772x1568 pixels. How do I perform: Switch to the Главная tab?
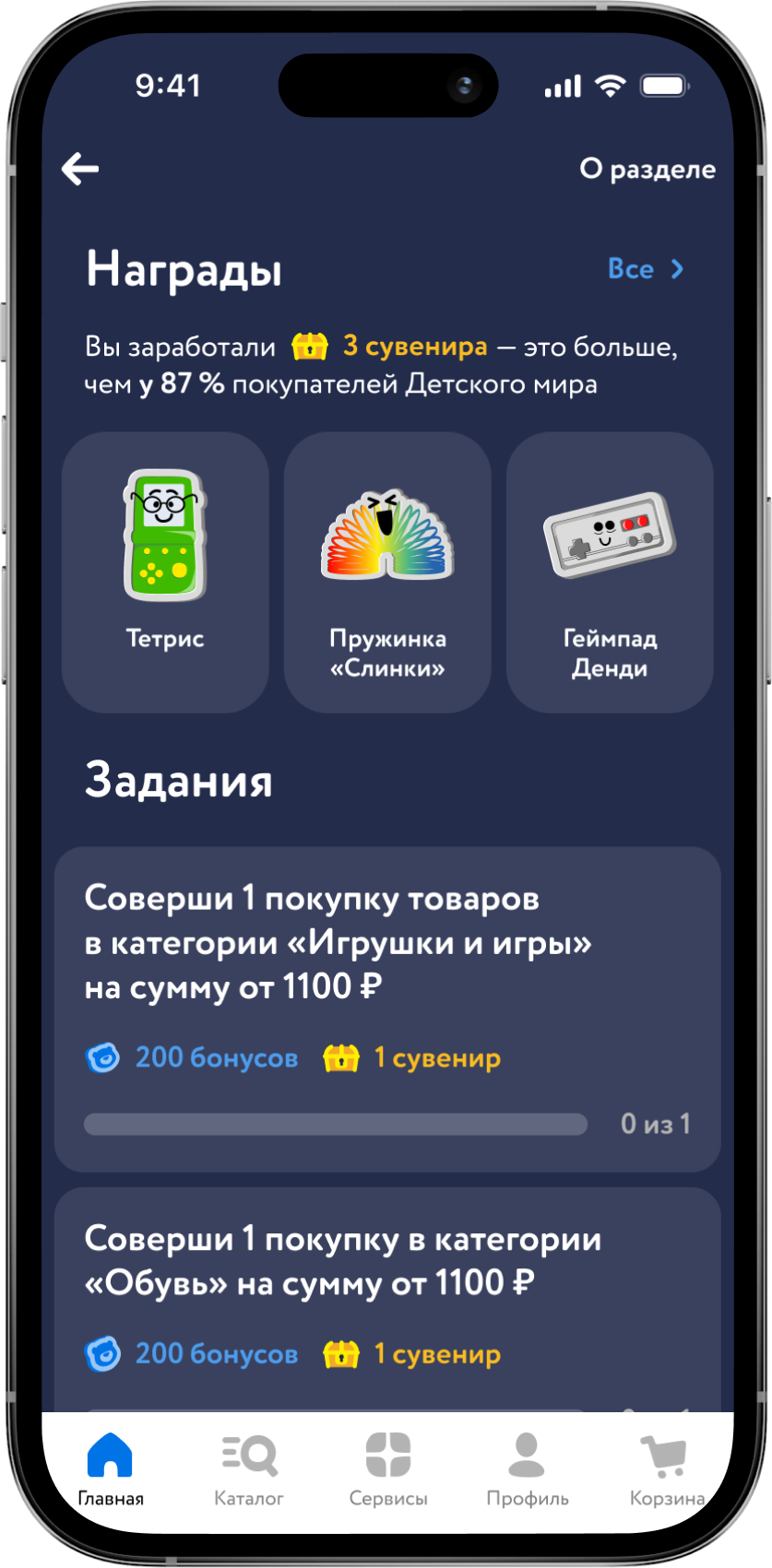click(111, 1469)
